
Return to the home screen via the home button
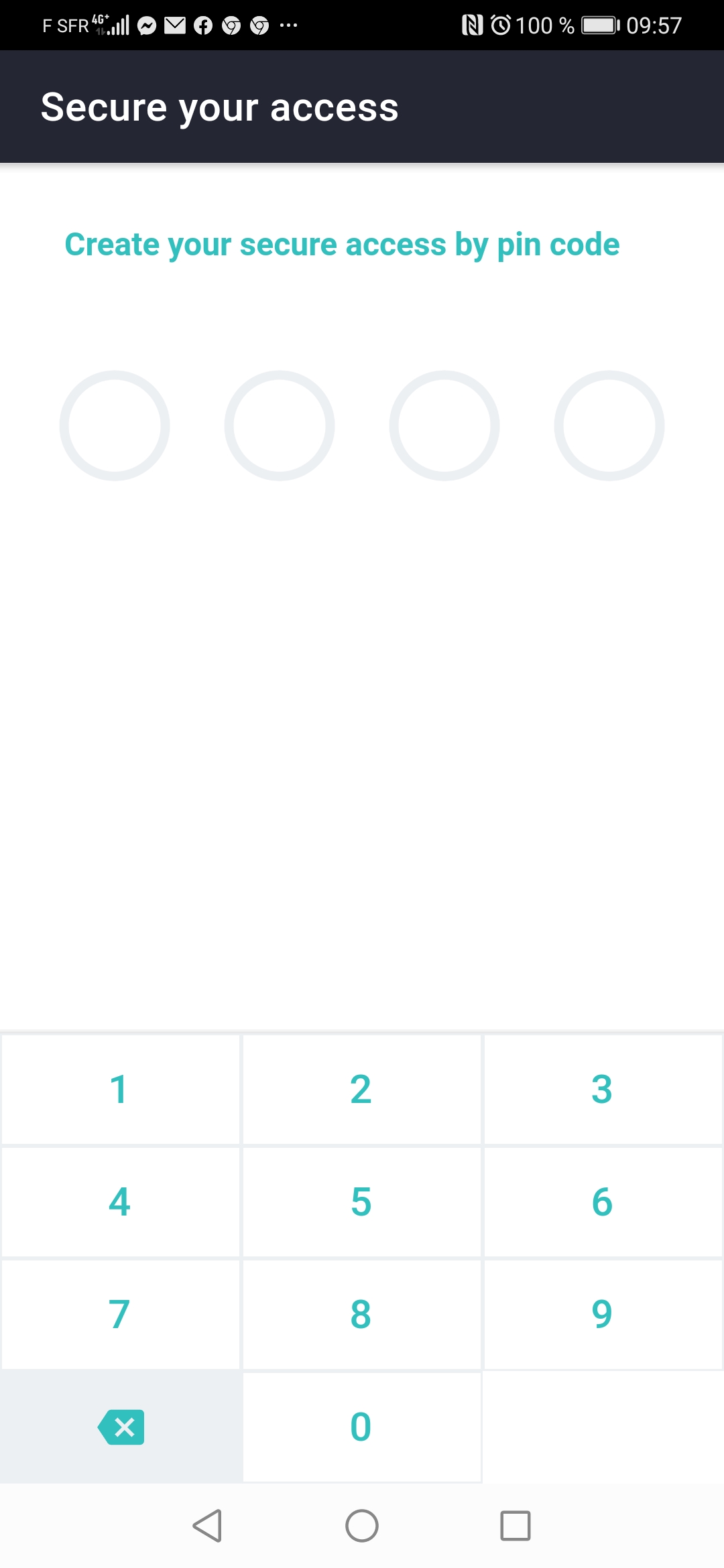click(362, 1526)
